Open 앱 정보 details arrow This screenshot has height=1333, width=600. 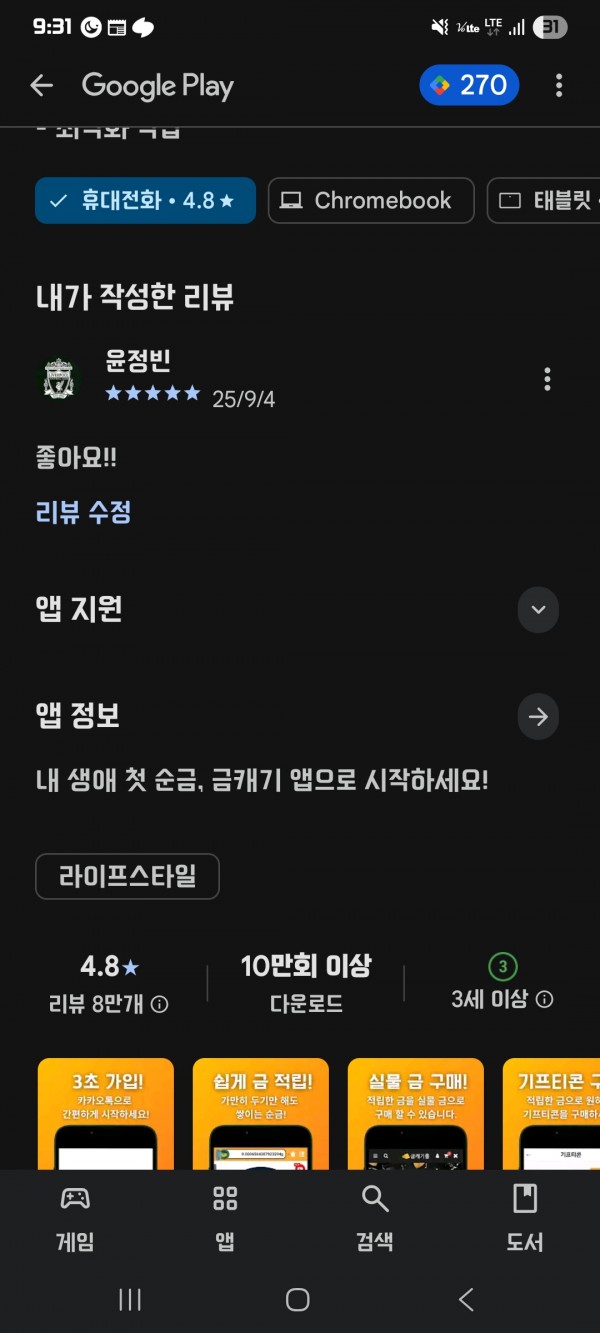tap(538, 717)
